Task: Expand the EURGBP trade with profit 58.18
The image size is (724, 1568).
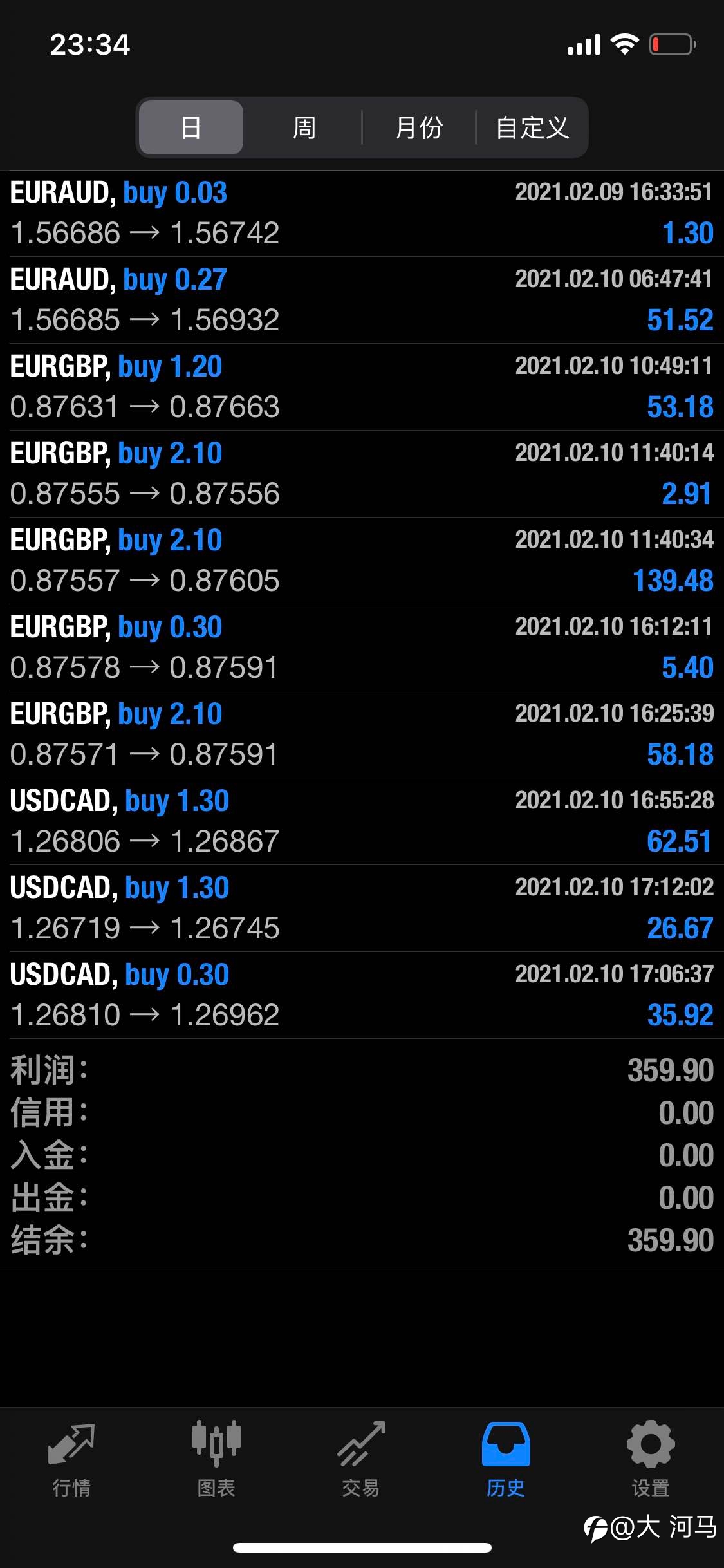Action: pyautogui.click(x=362, y=734)
